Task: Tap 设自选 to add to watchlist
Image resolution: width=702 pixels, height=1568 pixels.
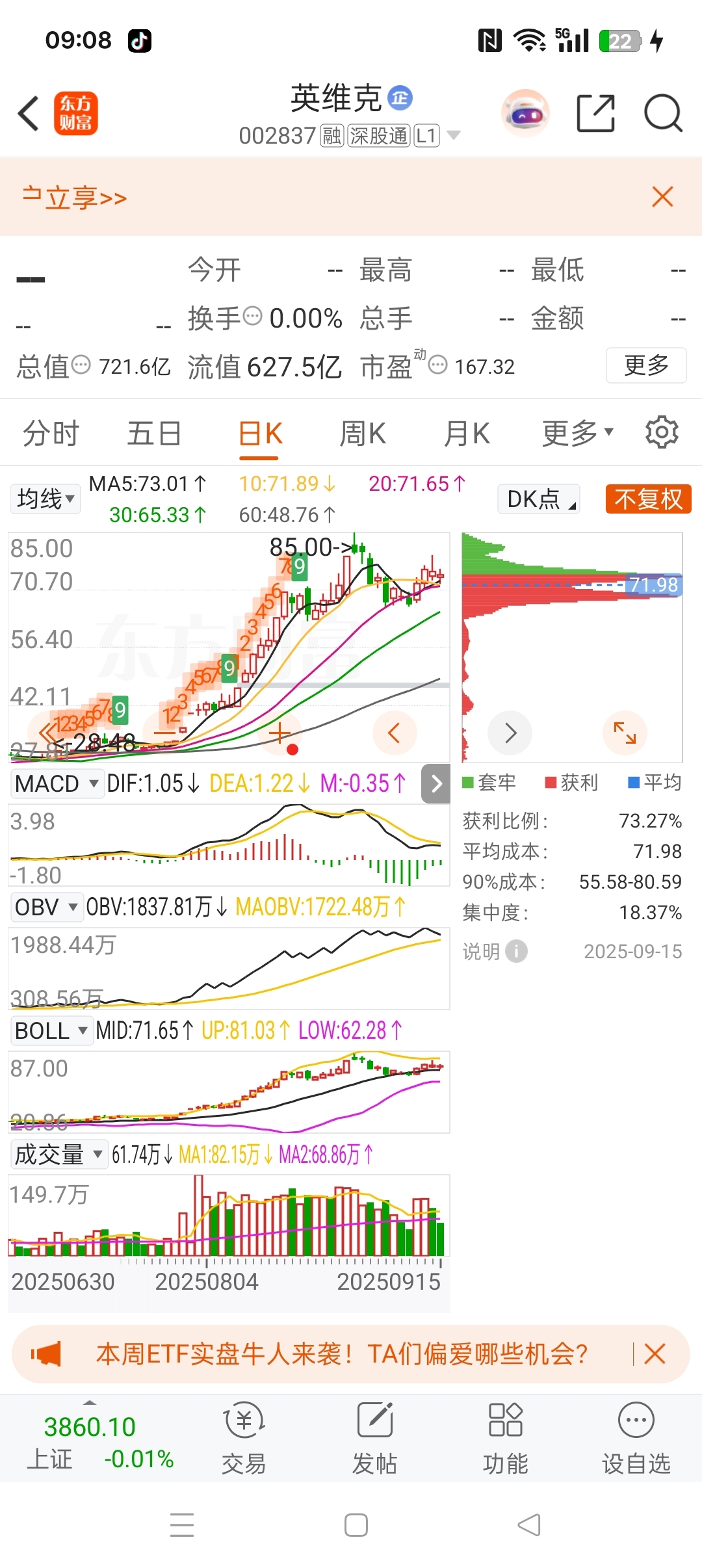Action: [636, 1438]
